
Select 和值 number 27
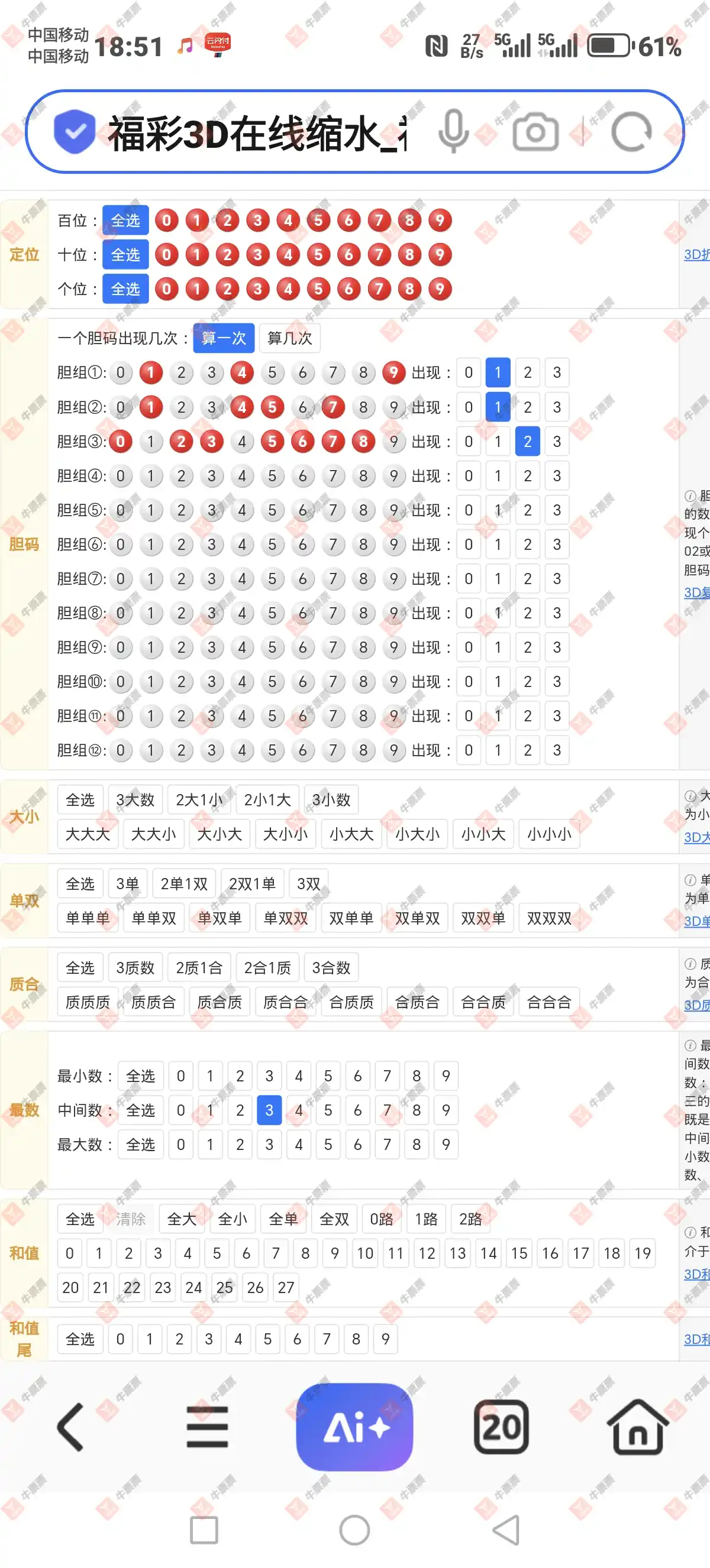(x=286, y=1287)
